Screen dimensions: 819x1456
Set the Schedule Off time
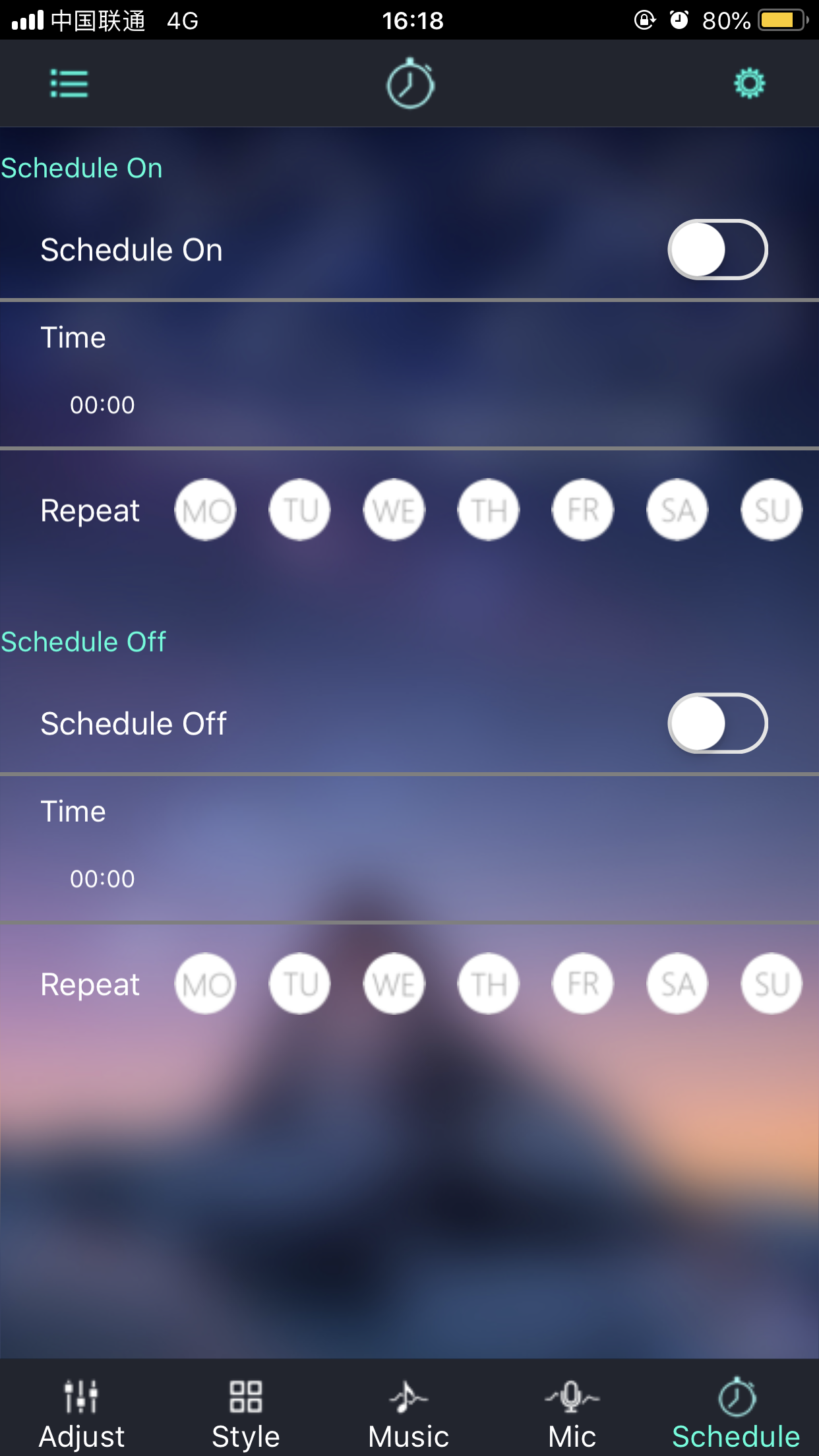pyautogui.click(x=102, y=878)
